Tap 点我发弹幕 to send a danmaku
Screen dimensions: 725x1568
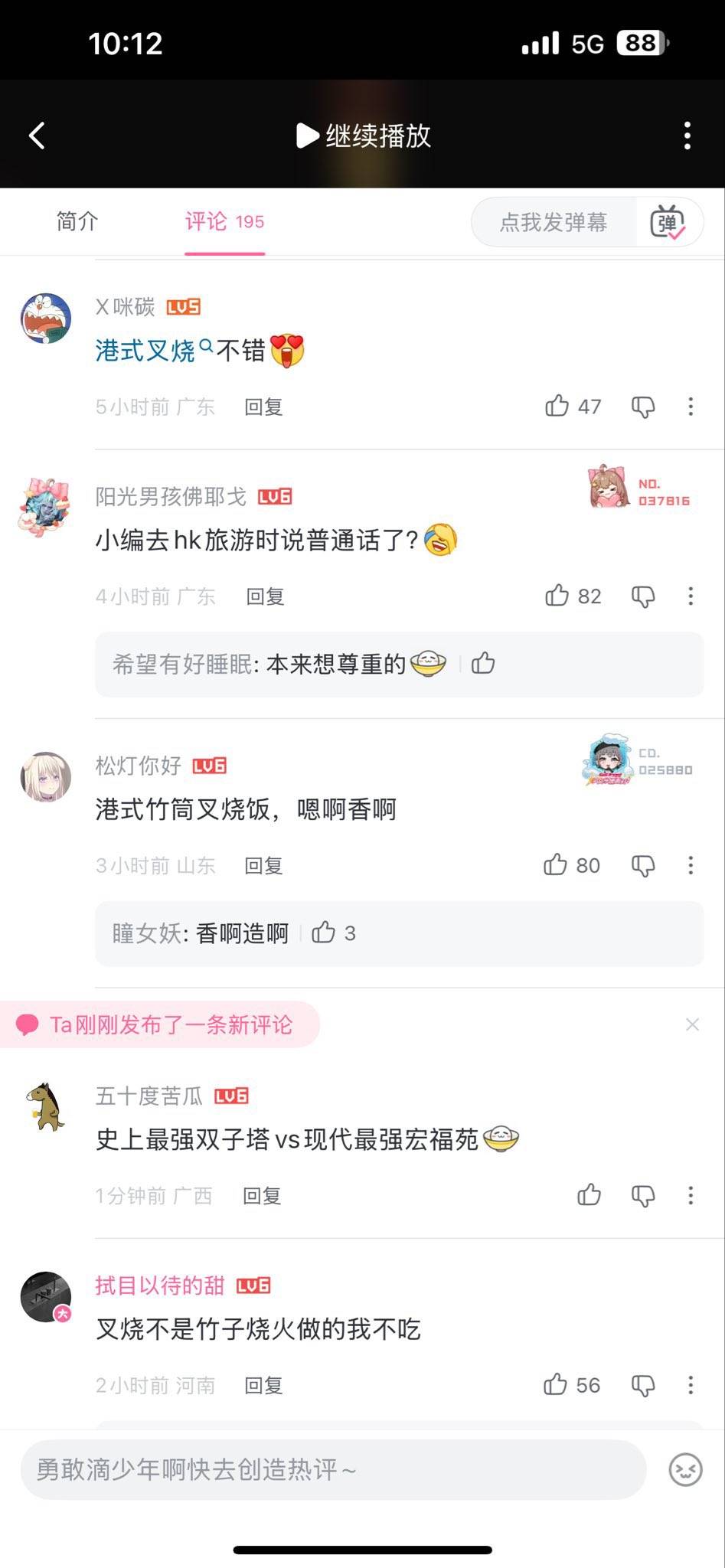click(x=553, y=222)
